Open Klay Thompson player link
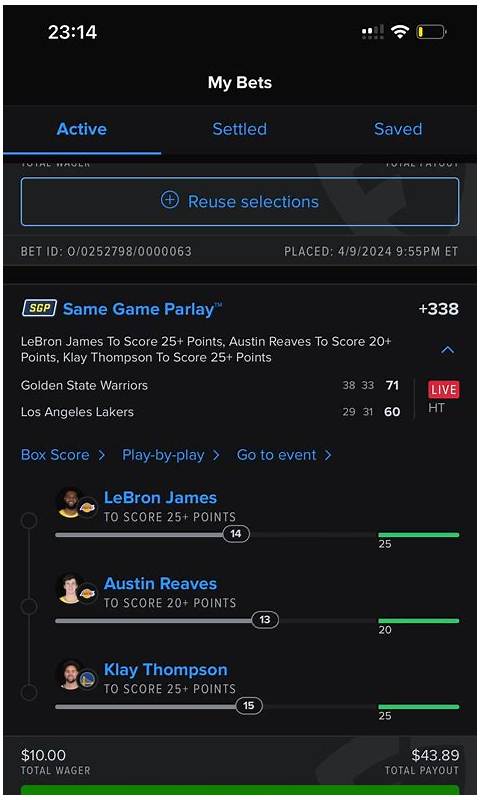480x800 pixels. click(x=166, y=669)
